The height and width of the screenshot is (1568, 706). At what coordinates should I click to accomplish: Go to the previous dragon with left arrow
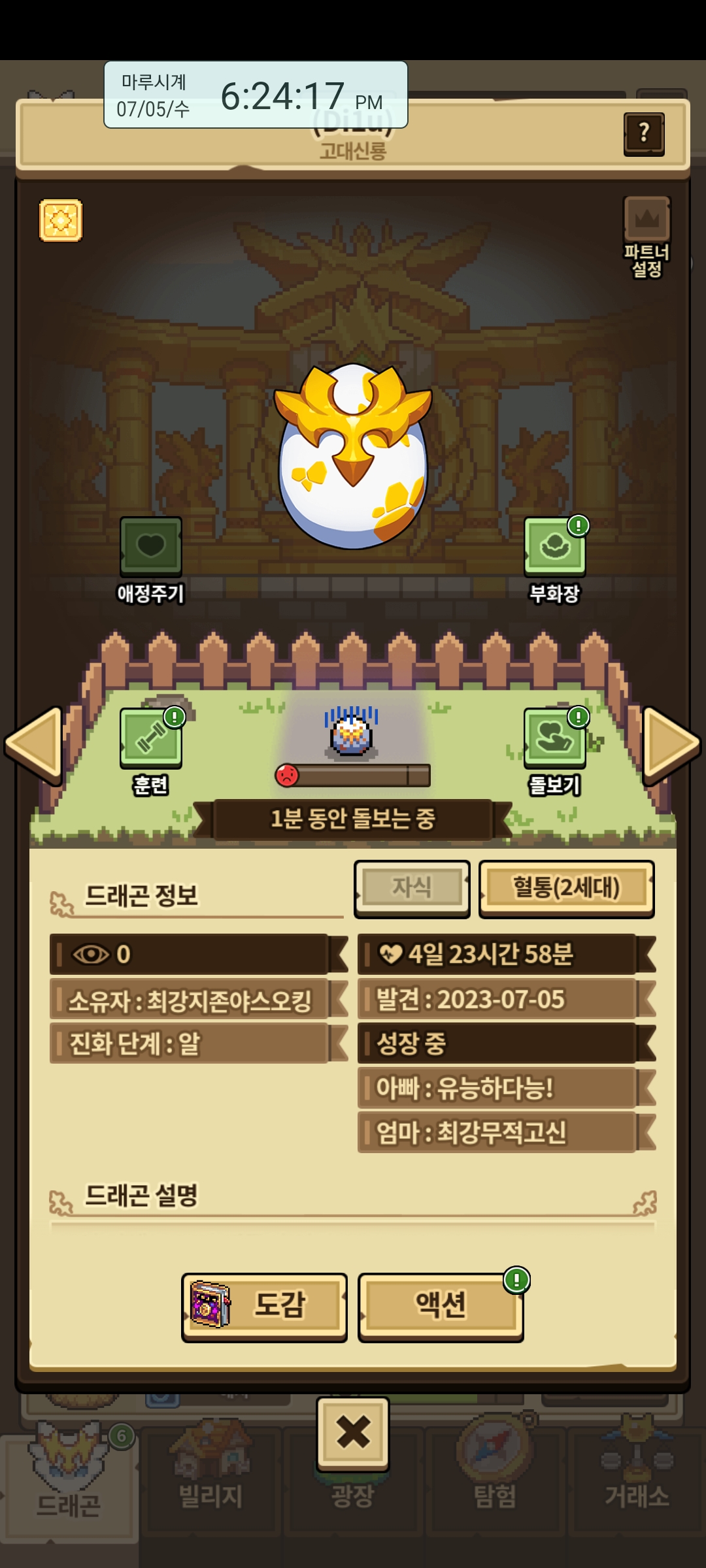tap(34, 745)
